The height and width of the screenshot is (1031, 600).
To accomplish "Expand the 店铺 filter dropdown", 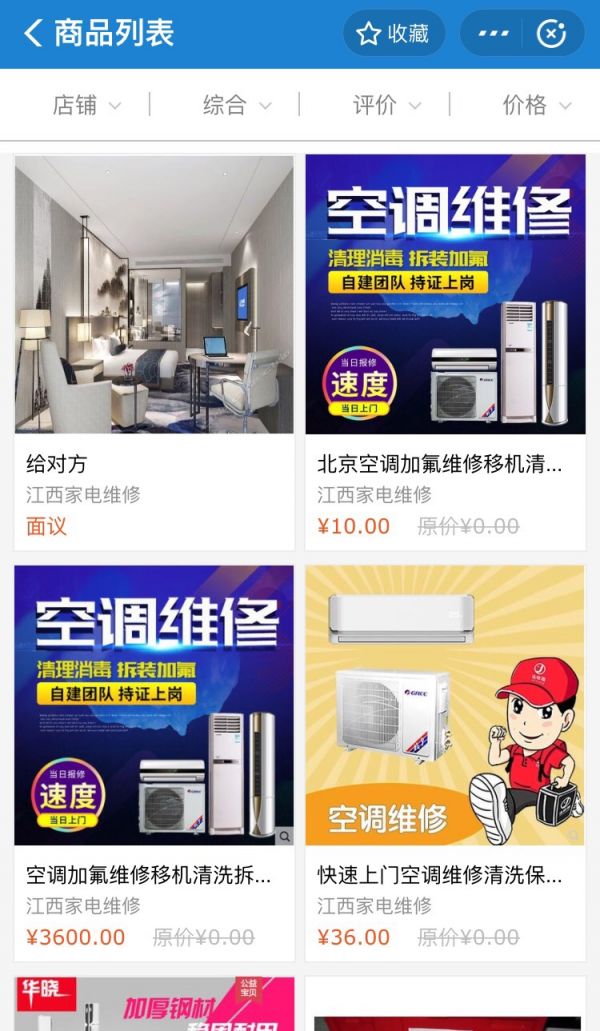I will coord(86,105).
